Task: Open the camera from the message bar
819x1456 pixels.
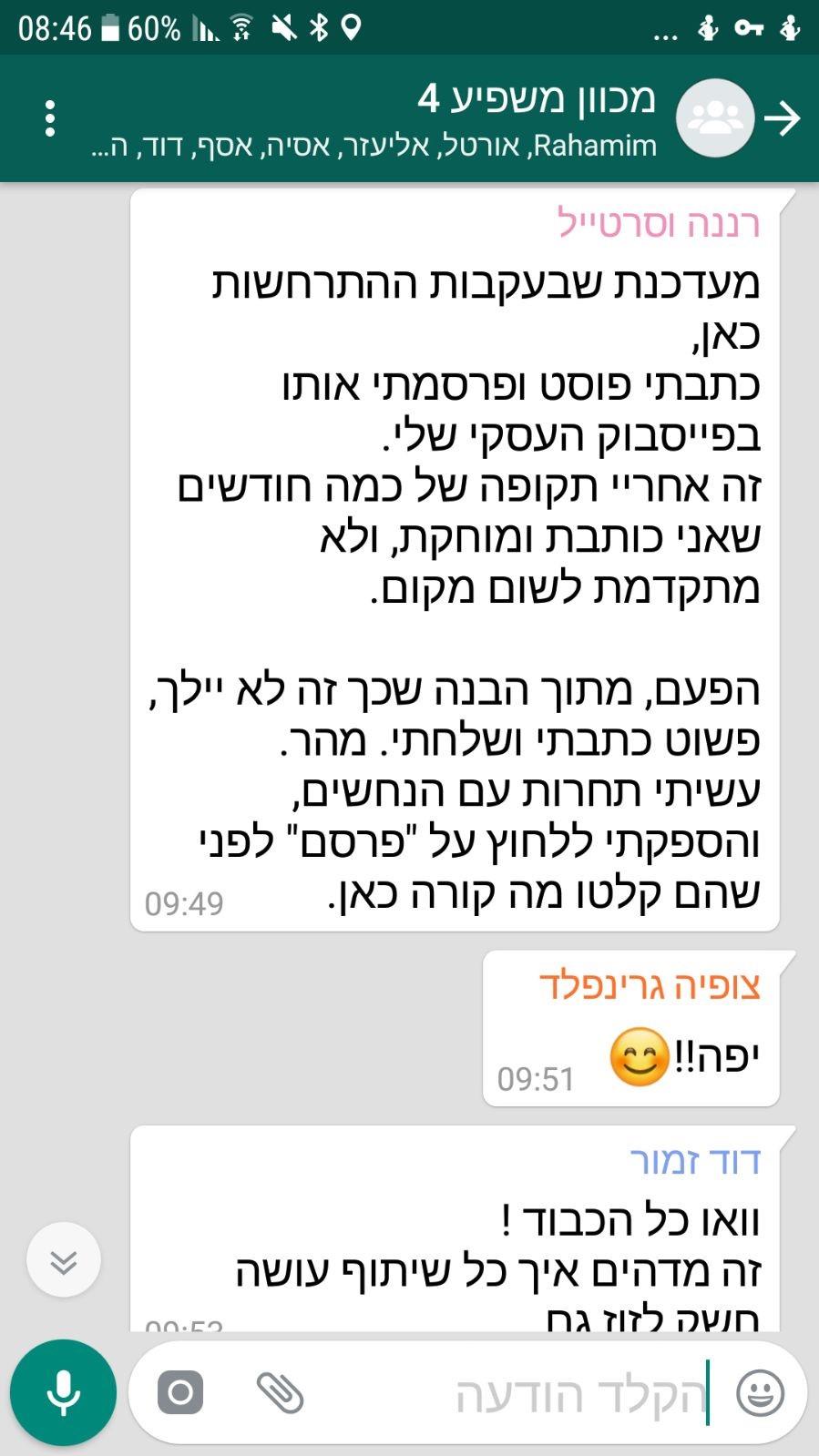Action: [x=180, y=1392]
